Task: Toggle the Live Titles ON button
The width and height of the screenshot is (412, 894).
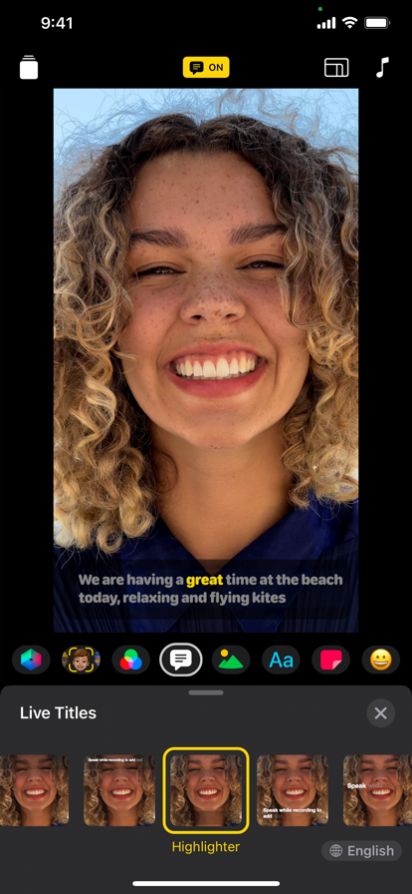Action: pyautogui.click(x=206, y=67)
